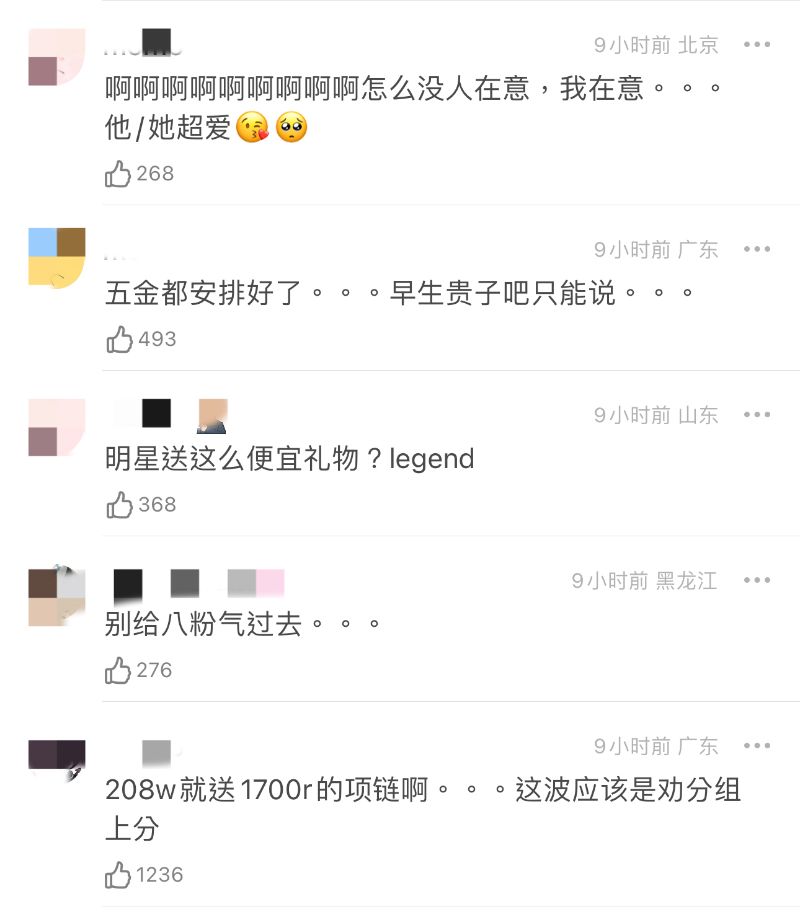Like the comment 别给八粉气过去
The width and height of the screenshot is (800, 912).
coord(119,670)
